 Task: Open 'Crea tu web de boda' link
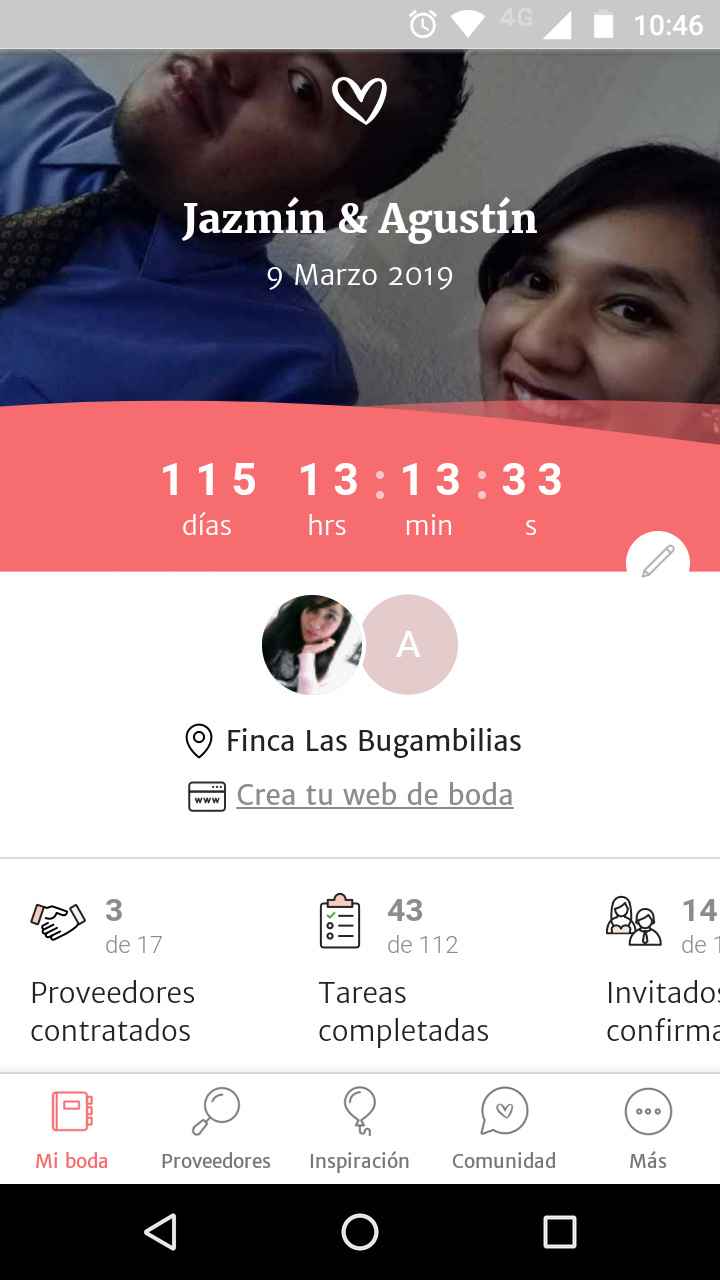[374, 794]
